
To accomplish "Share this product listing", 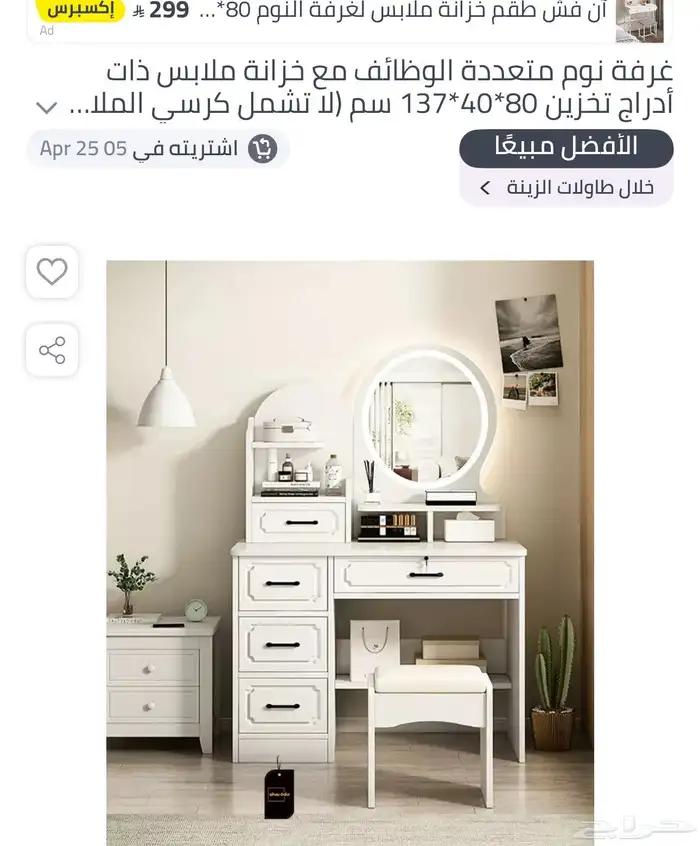I will click(x=52, y=351).
